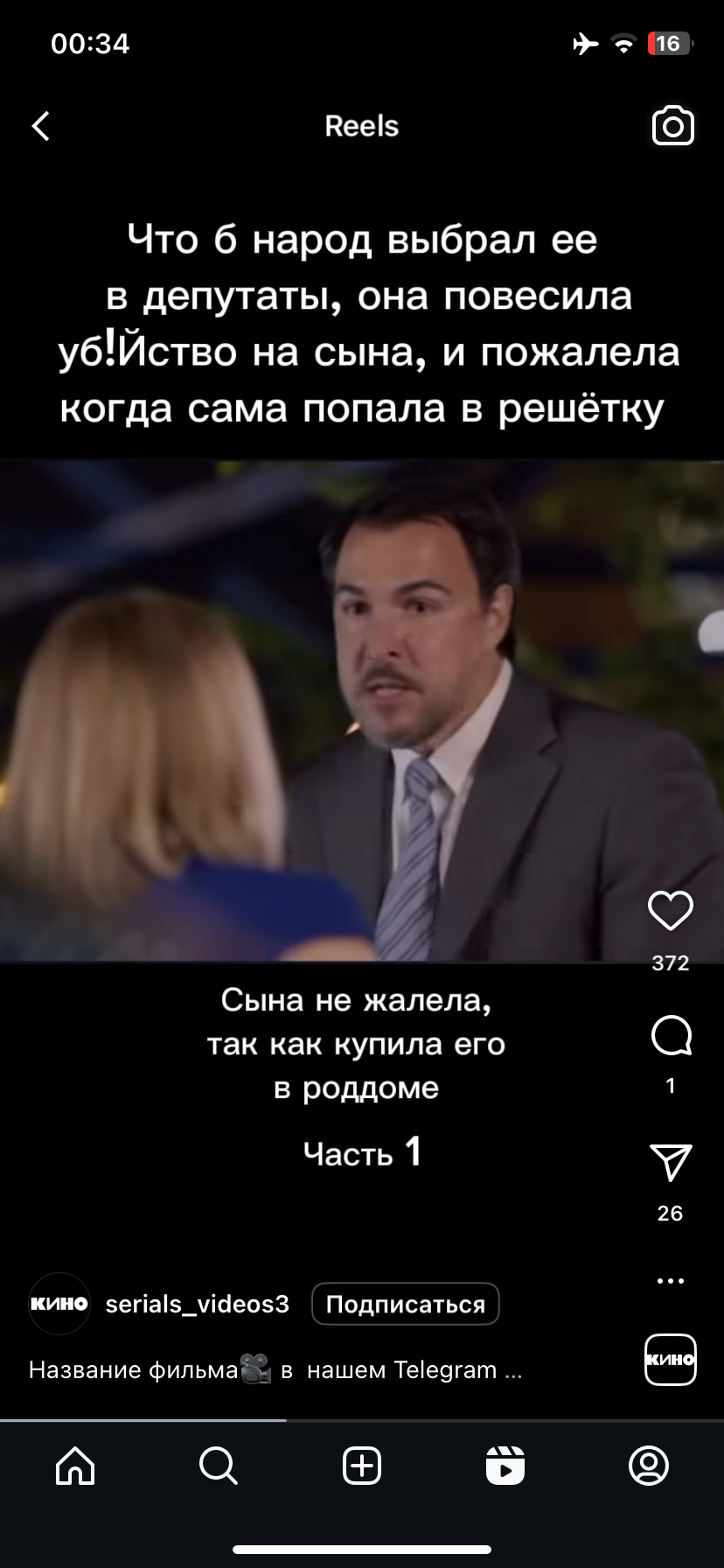
Task: Open the comments on this reel
Action: (672, 1037)
